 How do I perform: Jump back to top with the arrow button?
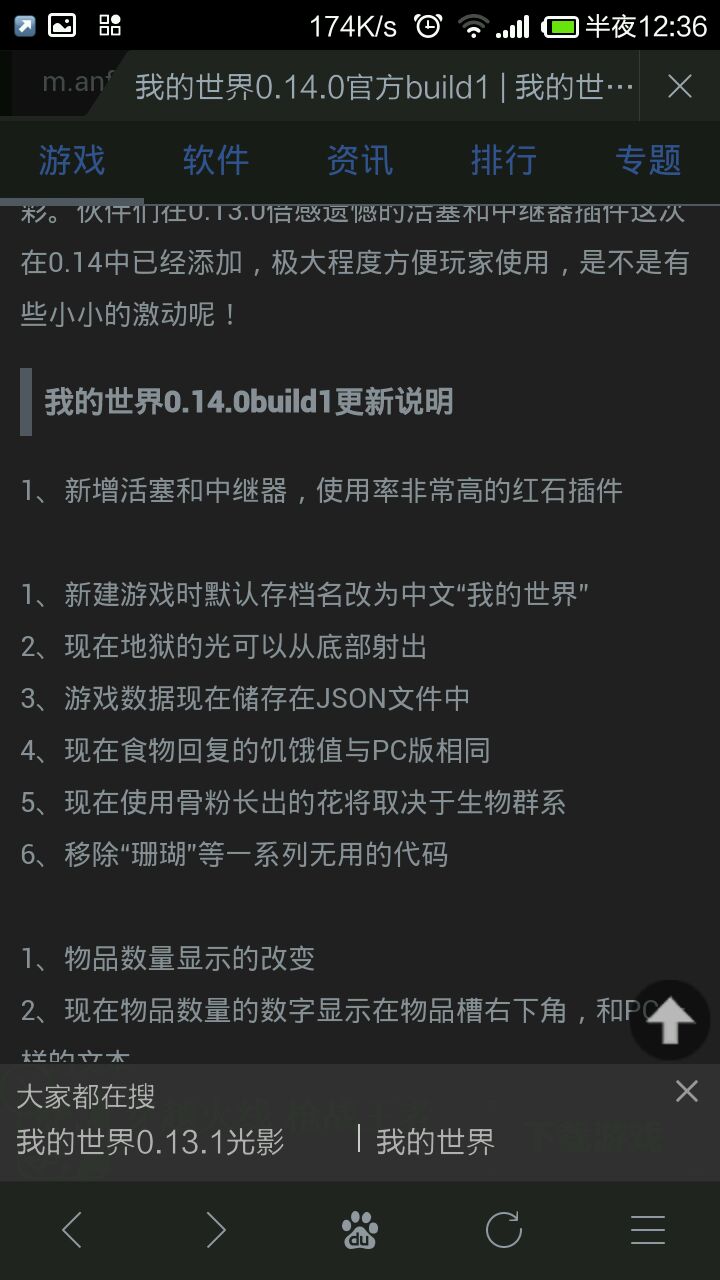tap(670, 1020)
